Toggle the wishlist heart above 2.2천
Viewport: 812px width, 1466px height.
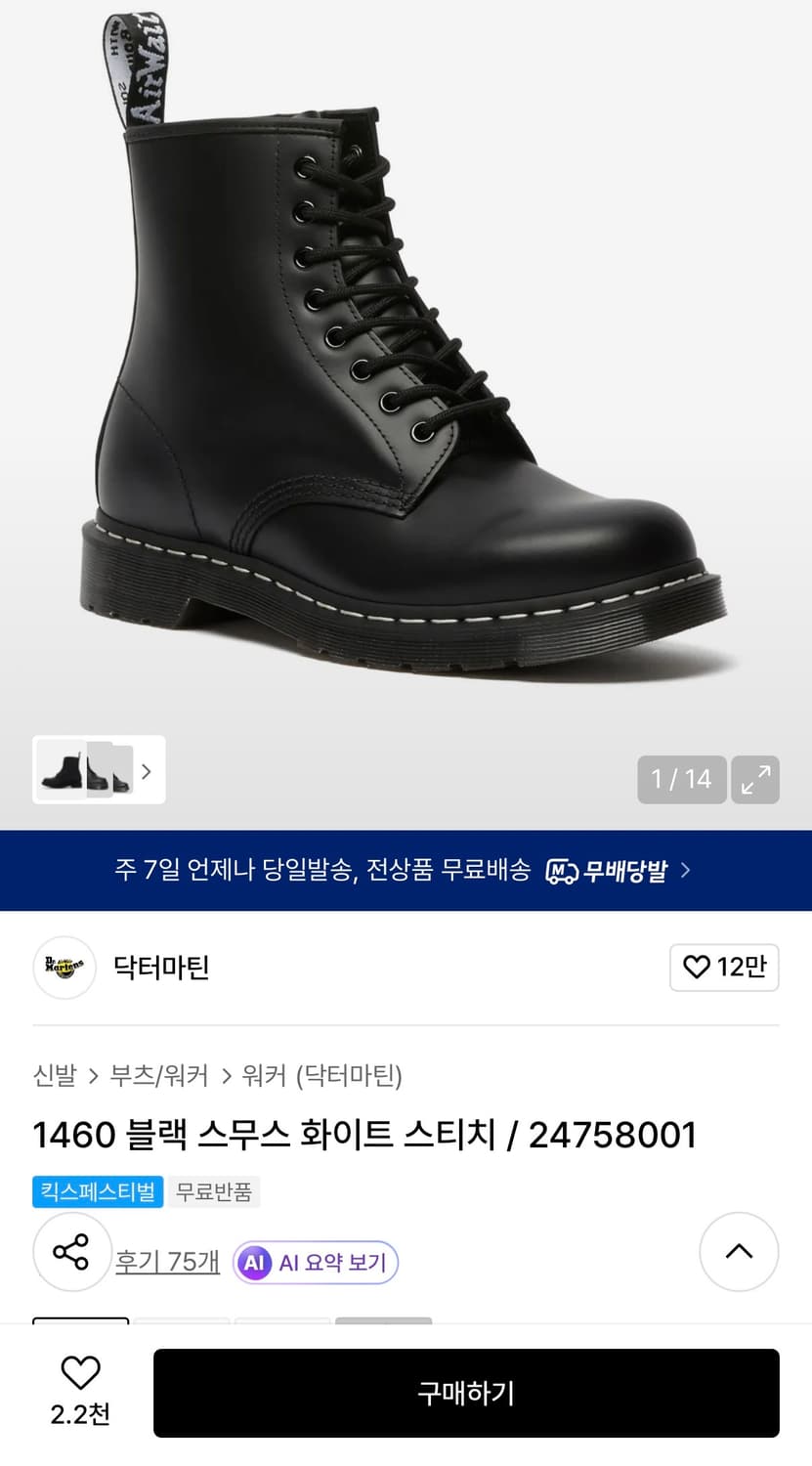(79, 1373)
